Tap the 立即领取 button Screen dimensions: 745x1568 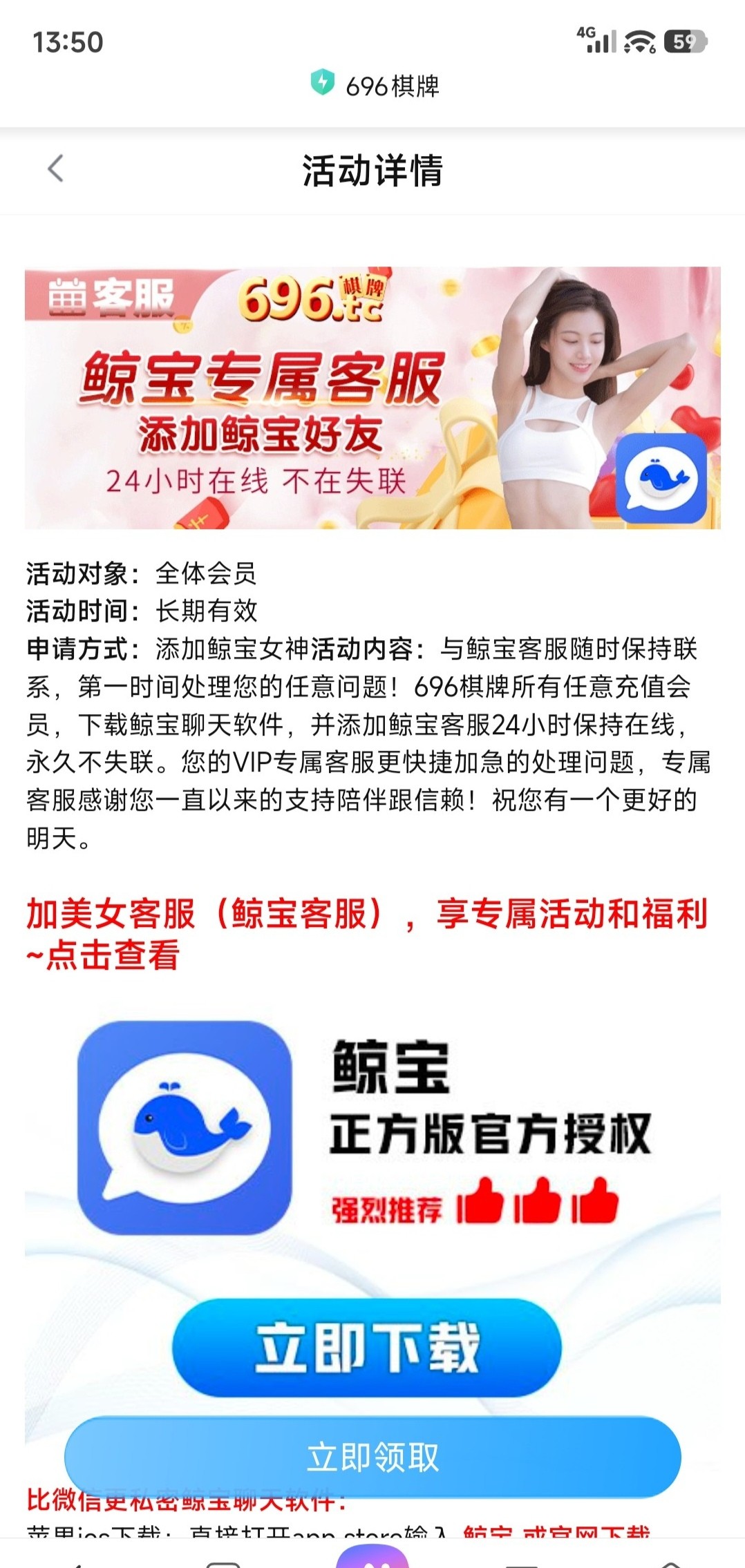(372, 1456)
